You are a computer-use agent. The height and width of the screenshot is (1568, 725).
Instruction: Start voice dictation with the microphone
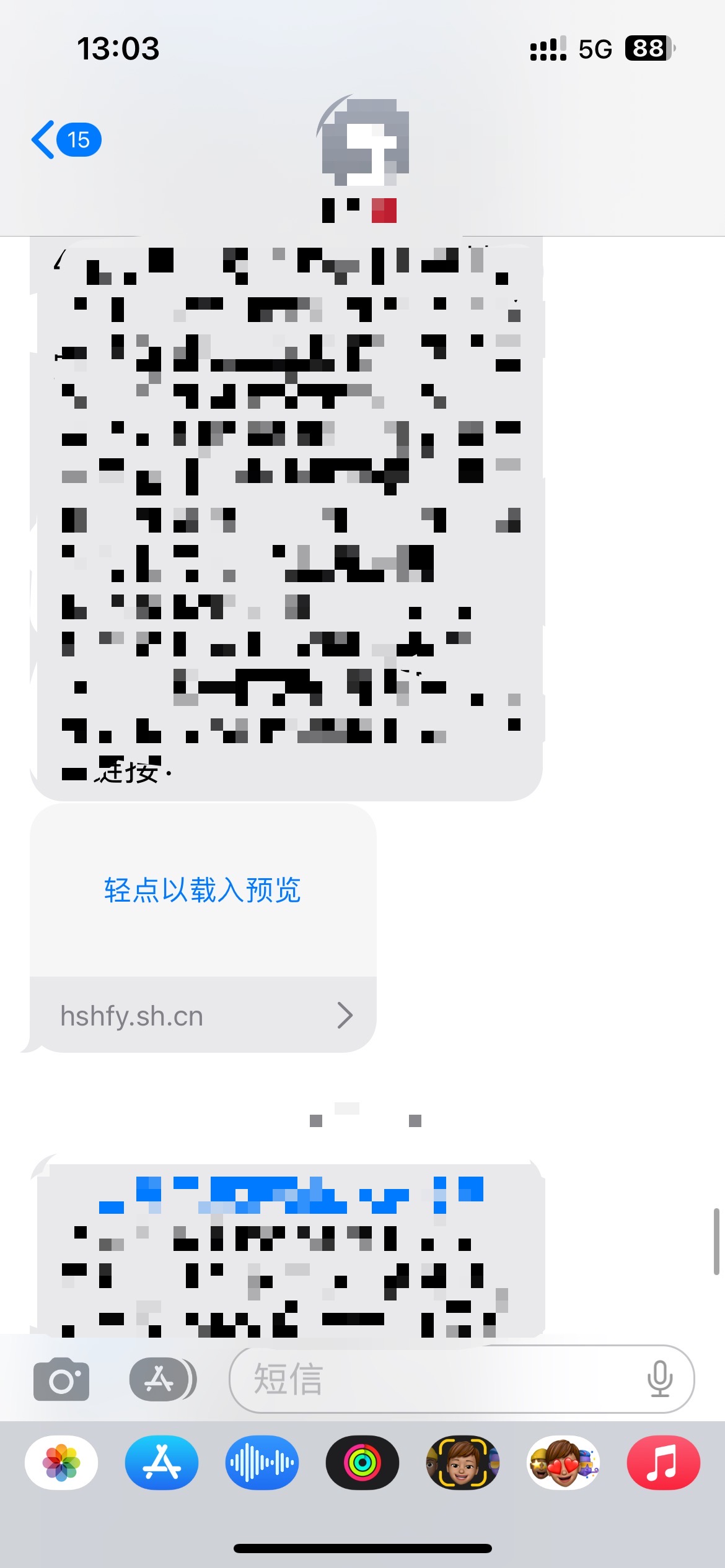660,1379
